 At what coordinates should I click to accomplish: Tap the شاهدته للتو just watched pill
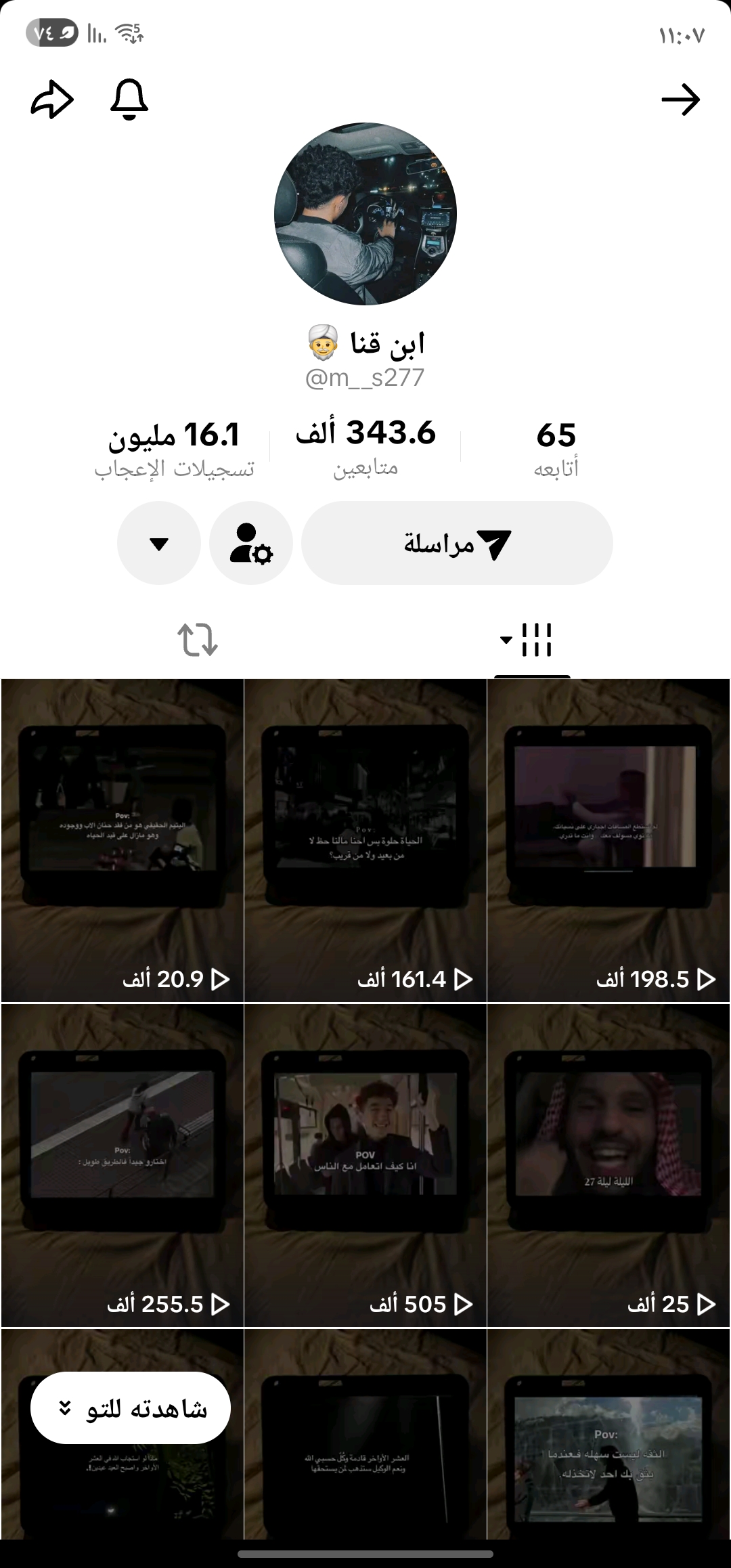(131, 1408)
